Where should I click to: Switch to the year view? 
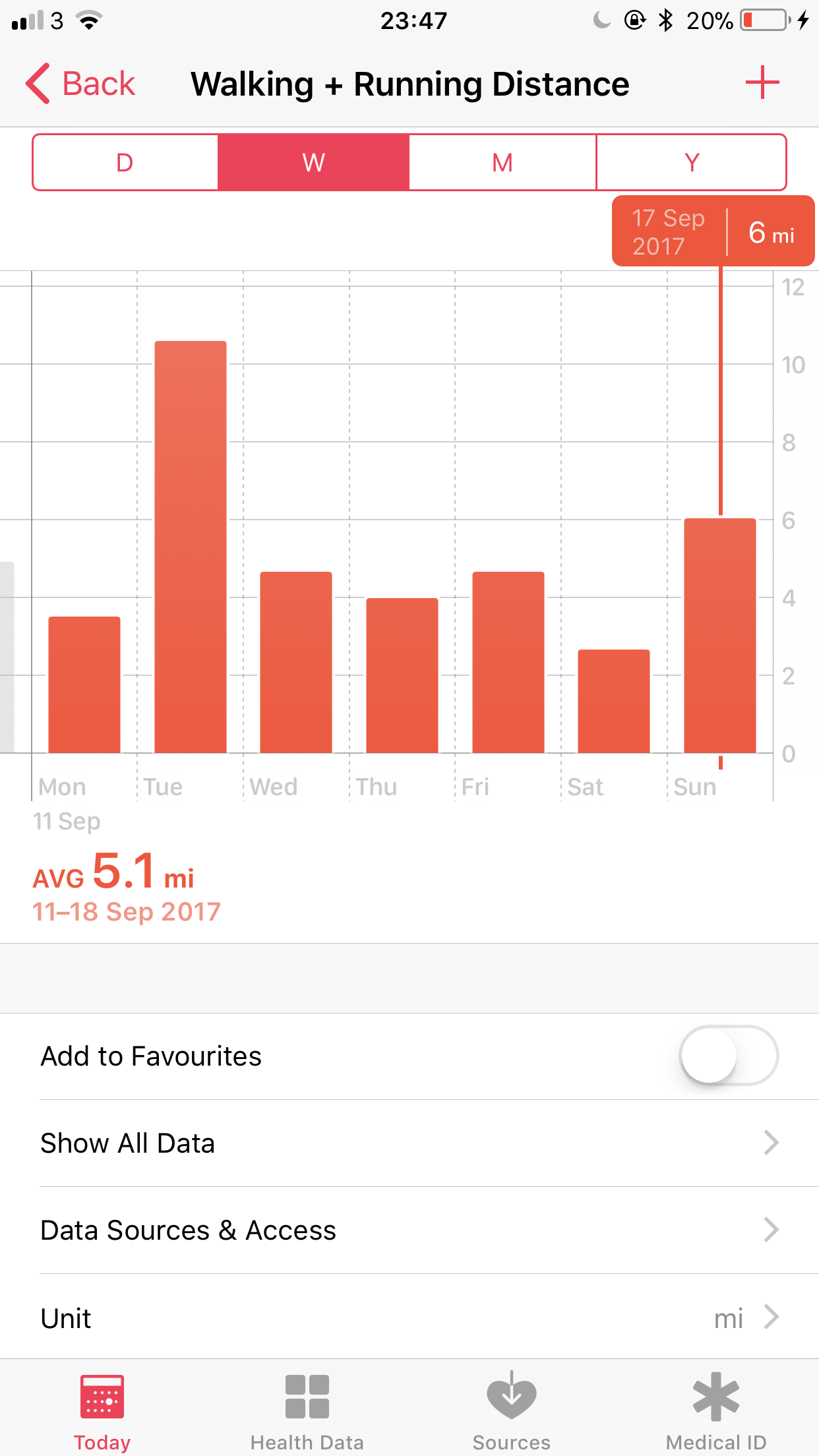coord(692,162)
